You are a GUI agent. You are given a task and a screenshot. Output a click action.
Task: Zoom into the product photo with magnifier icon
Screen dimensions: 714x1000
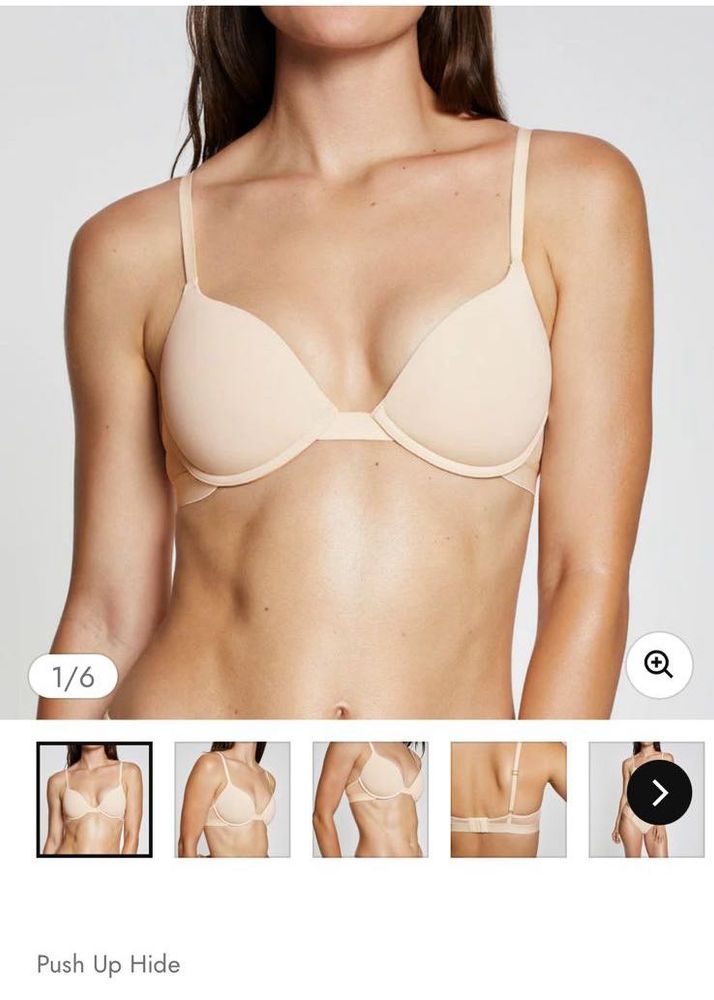click(x=659, y=664)
